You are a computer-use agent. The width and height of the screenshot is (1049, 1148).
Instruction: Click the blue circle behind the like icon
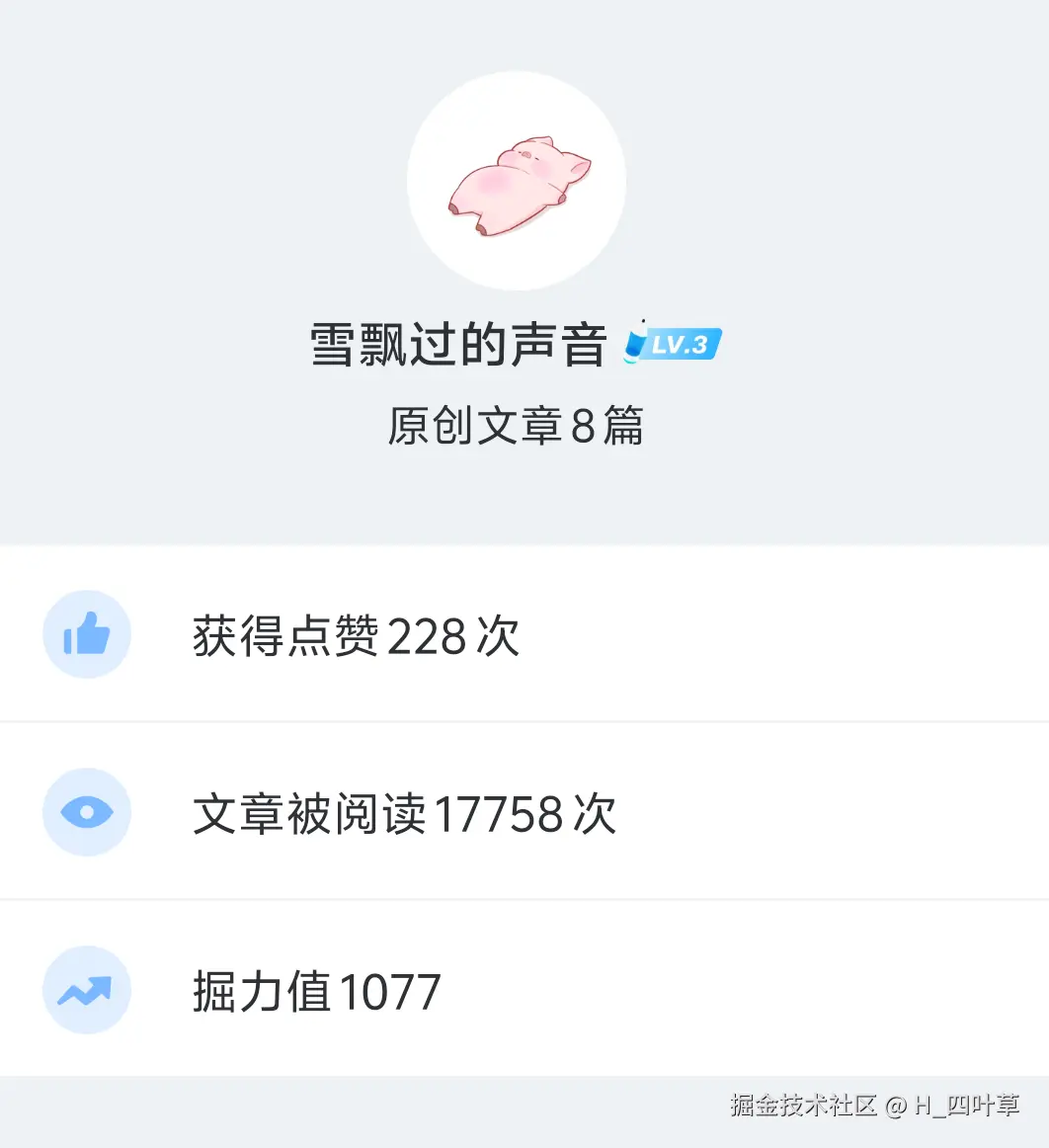[87, 634]
